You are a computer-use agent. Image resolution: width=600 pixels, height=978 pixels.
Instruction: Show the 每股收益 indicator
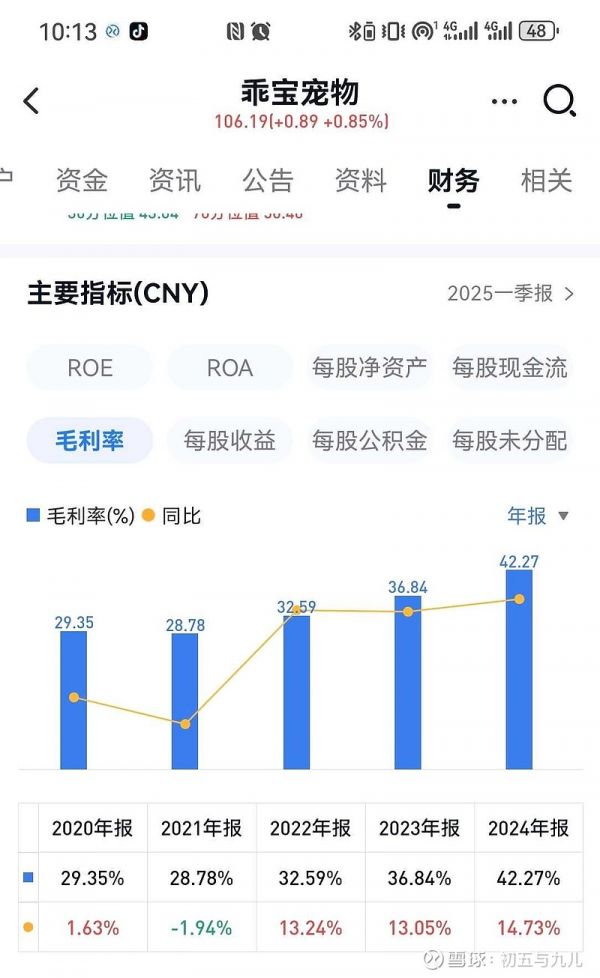(x=230, y=441)
